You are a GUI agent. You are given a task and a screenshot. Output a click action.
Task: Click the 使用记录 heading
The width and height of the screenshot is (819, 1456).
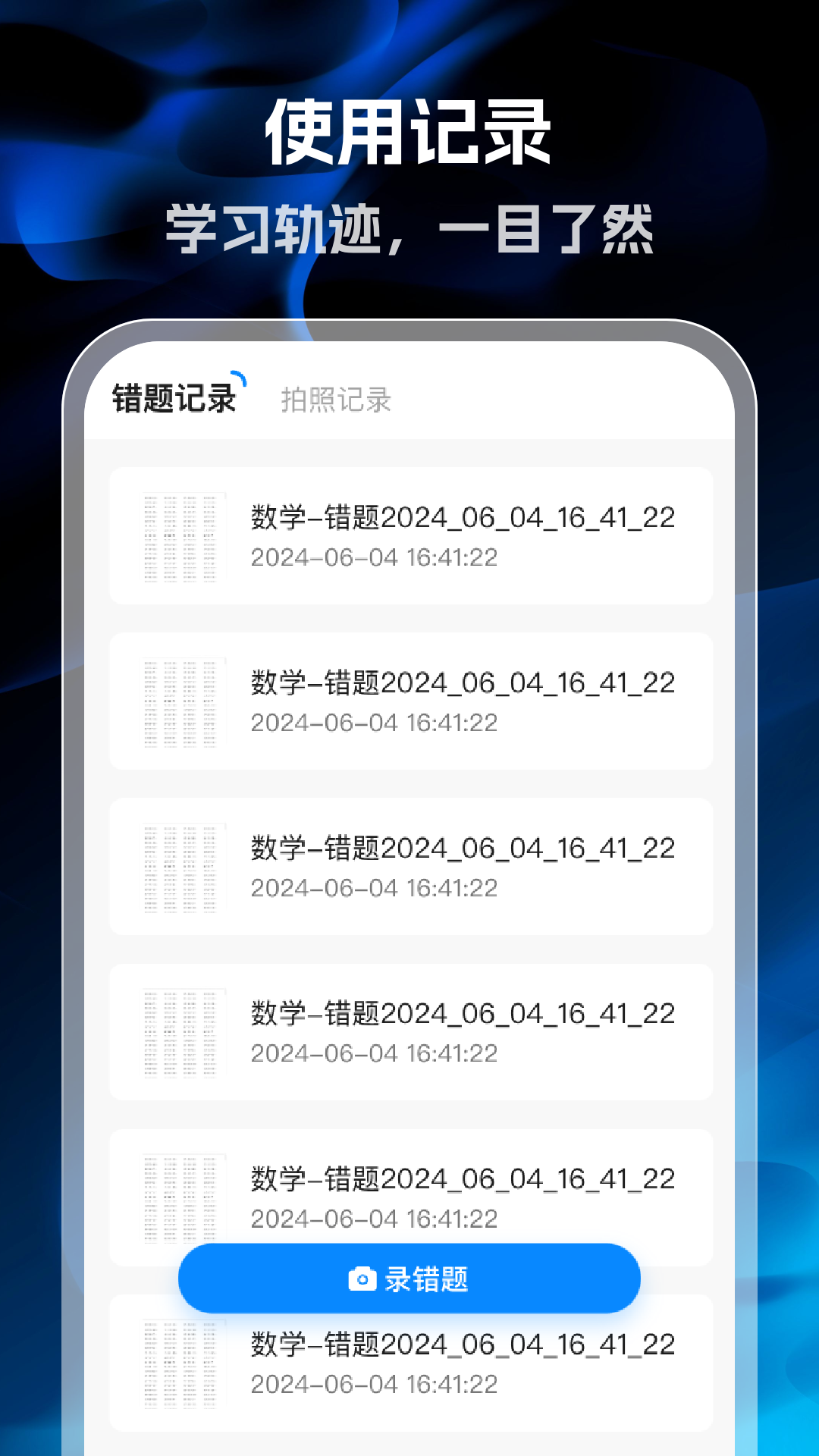point(409,130)
